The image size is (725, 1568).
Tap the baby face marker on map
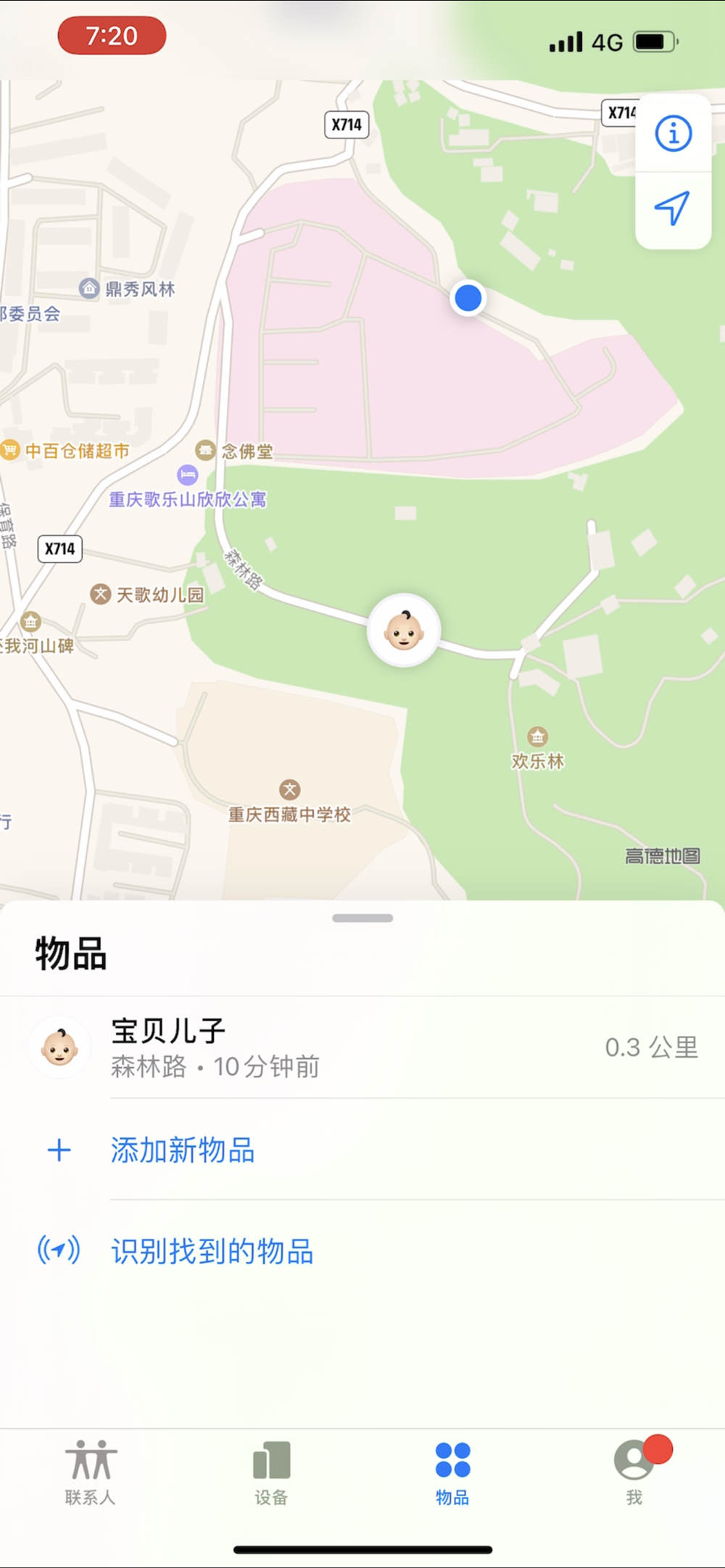404,630
